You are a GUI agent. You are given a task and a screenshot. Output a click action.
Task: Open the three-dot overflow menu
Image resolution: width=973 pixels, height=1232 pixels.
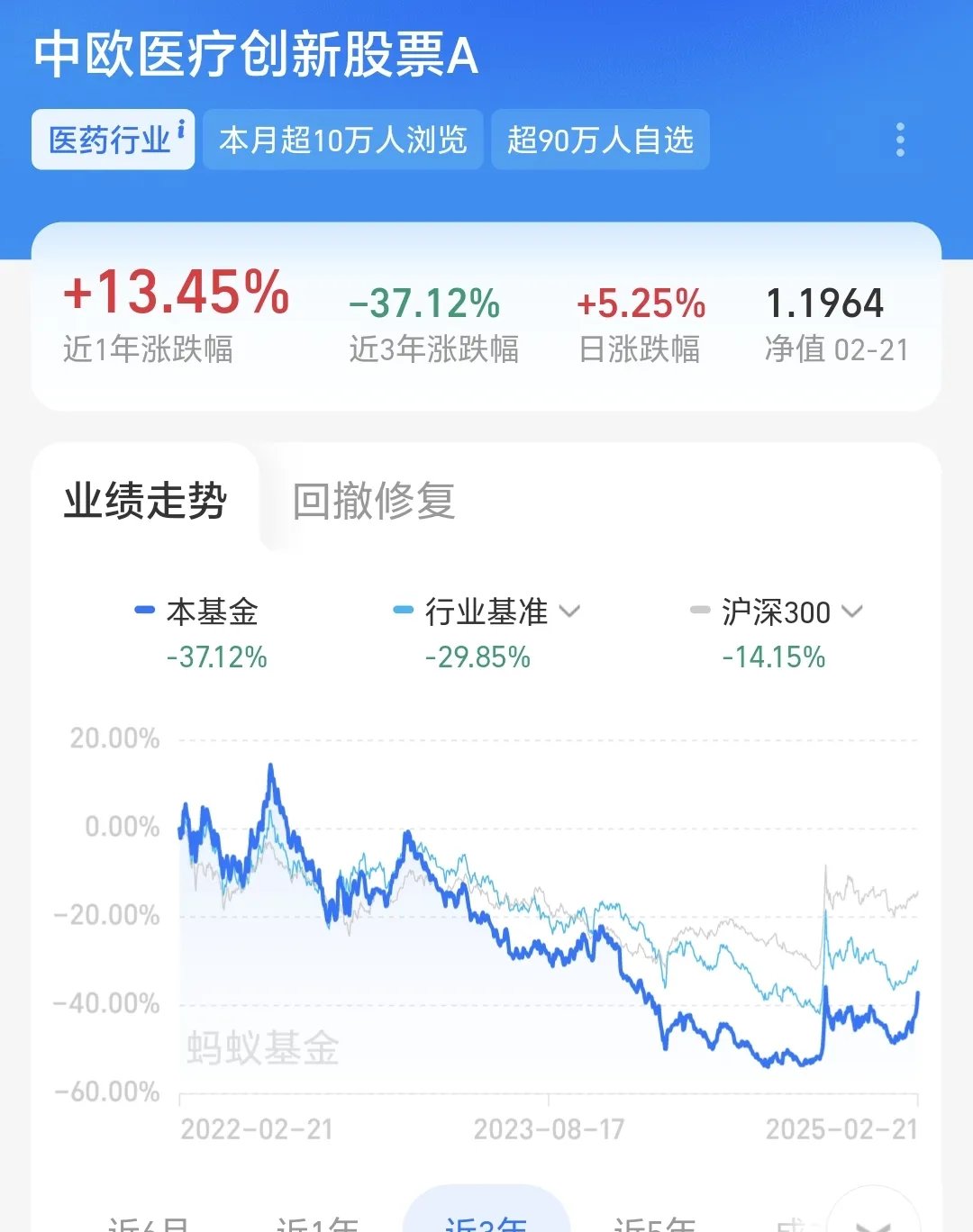(900, 140)
